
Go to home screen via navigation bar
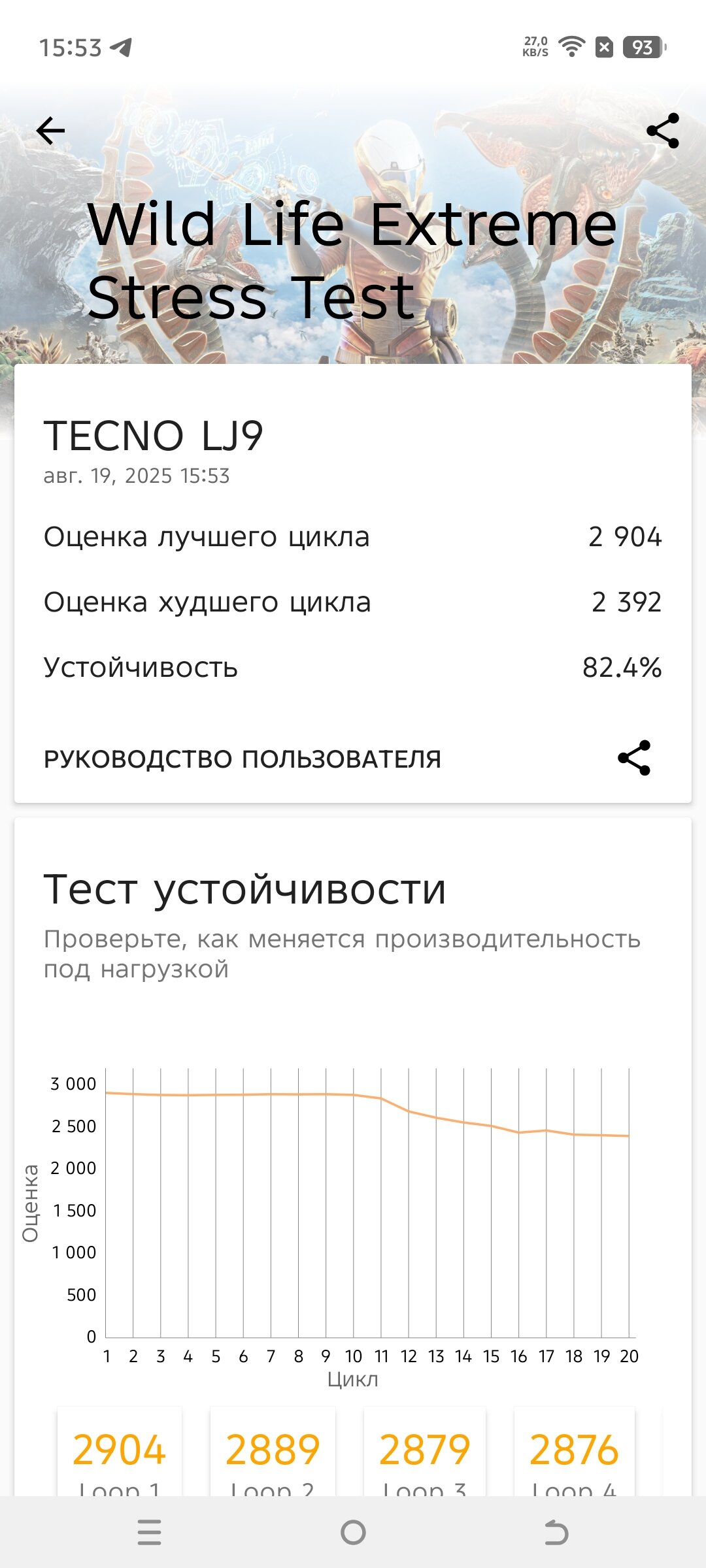(353, 1532)
